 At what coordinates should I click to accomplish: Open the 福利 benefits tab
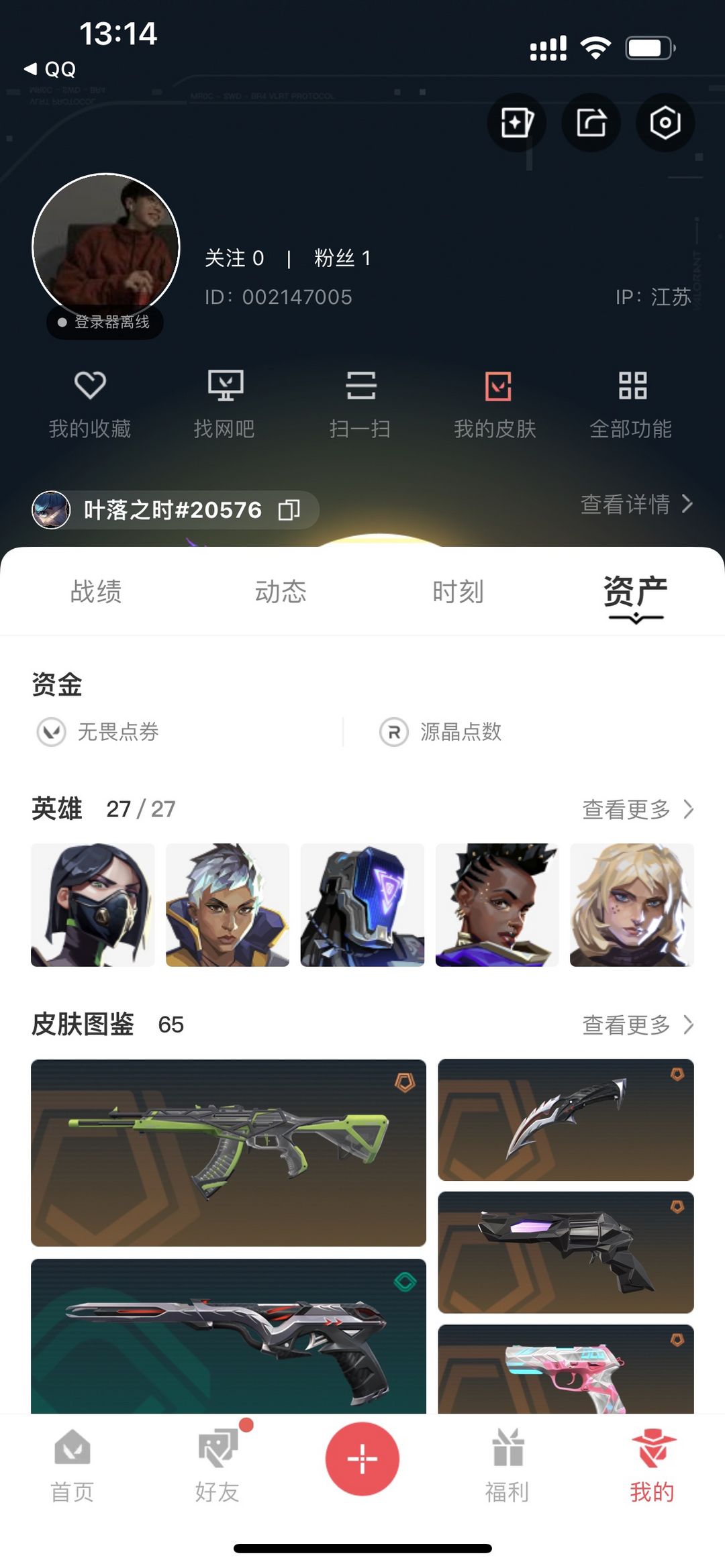click(507, 1466)
